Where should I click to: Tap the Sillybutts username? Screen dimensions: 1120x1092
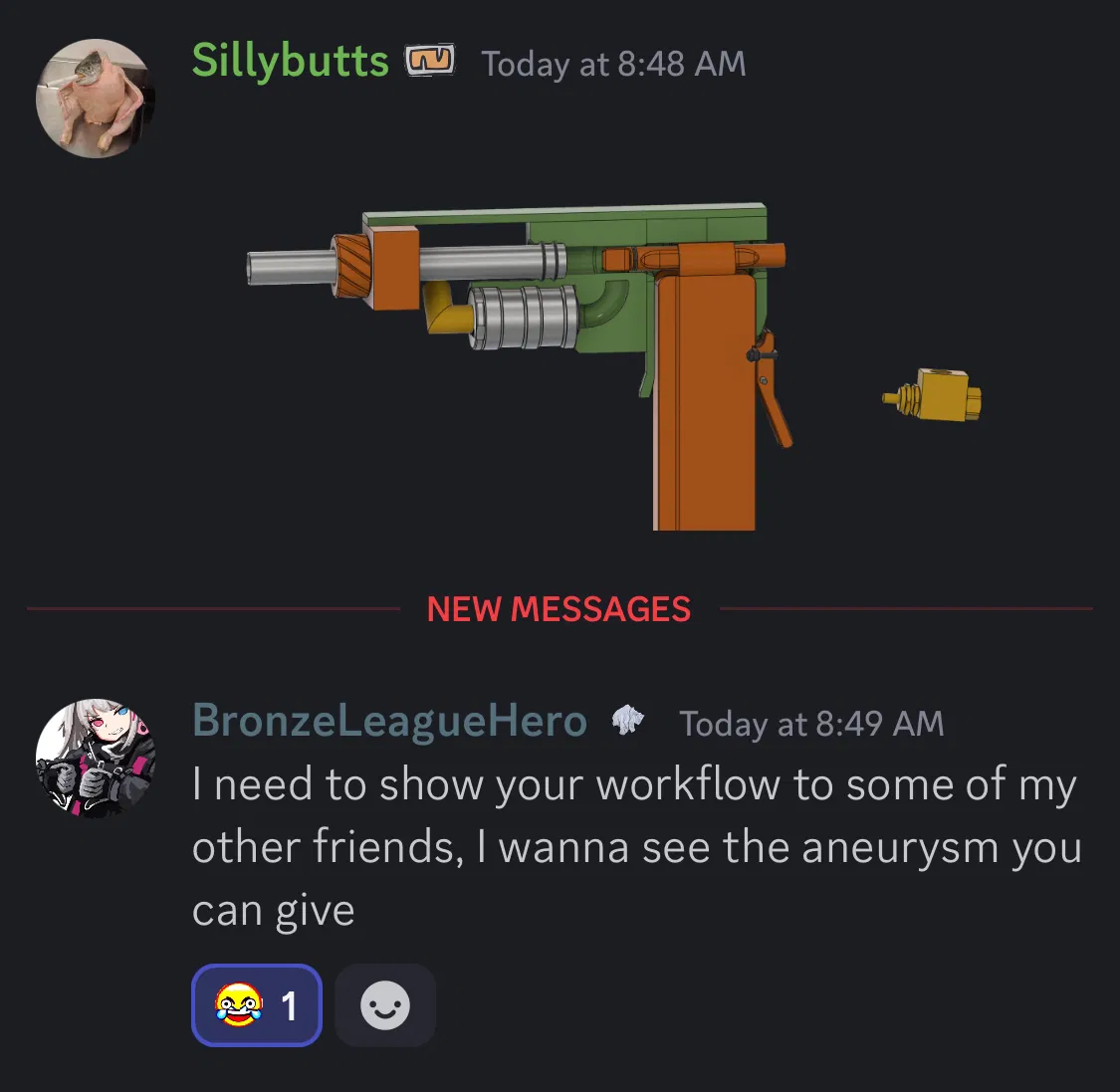click(290, 62)
